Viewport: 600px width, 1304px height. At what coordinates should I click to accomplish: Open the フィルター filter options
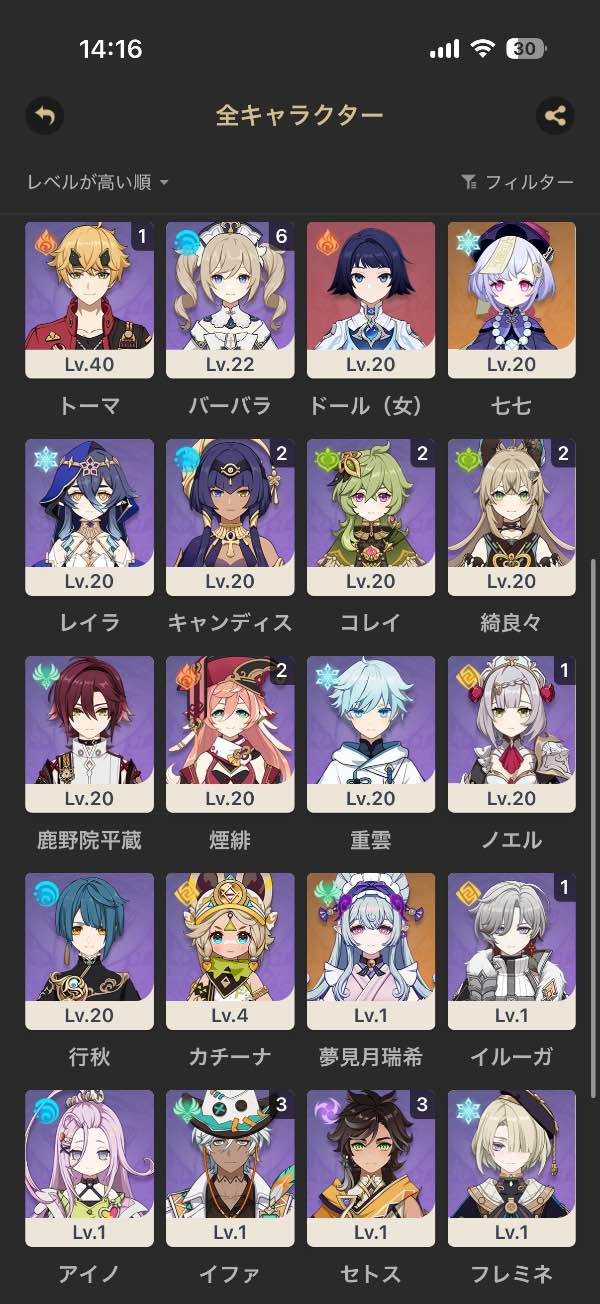point(517,182)
